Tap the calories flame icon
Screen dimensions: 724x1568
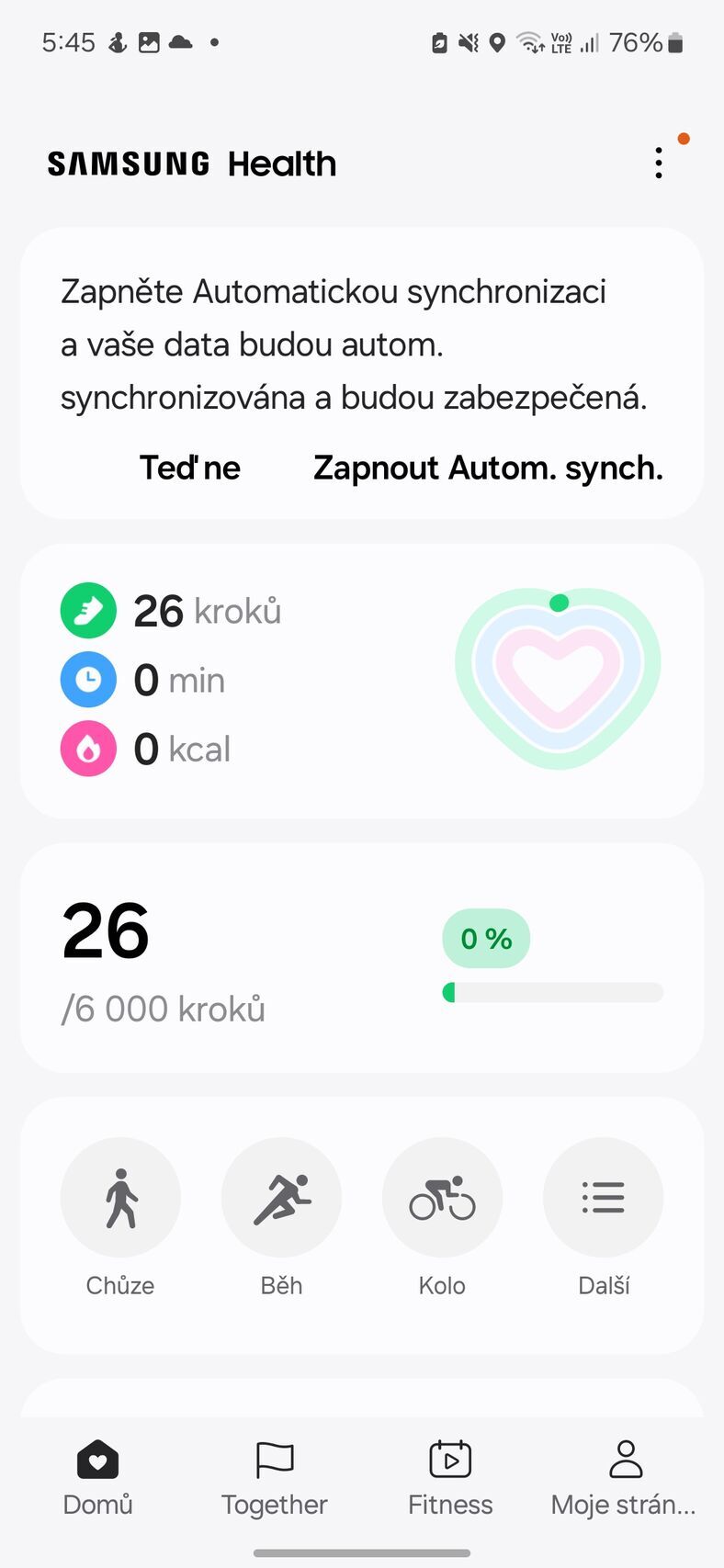tap(87, 749)
